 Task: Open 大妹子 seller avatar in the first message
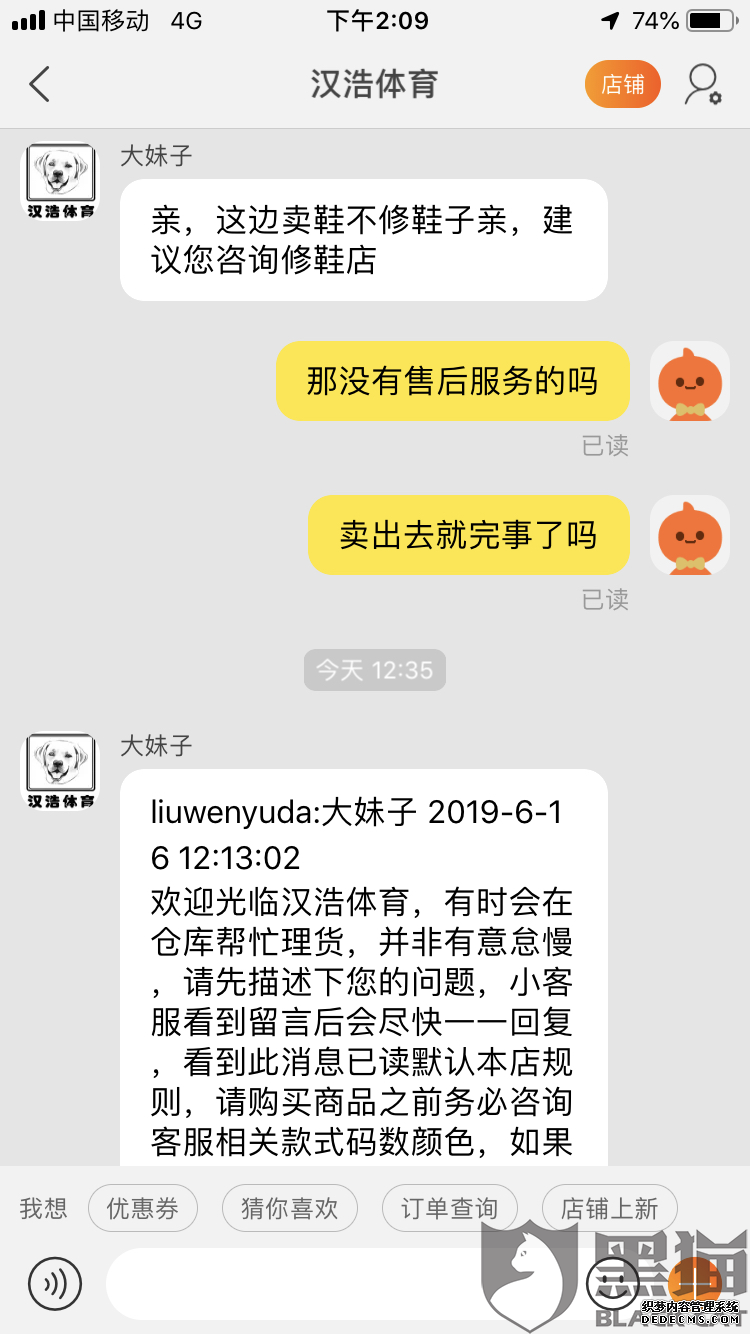(60, 180)
